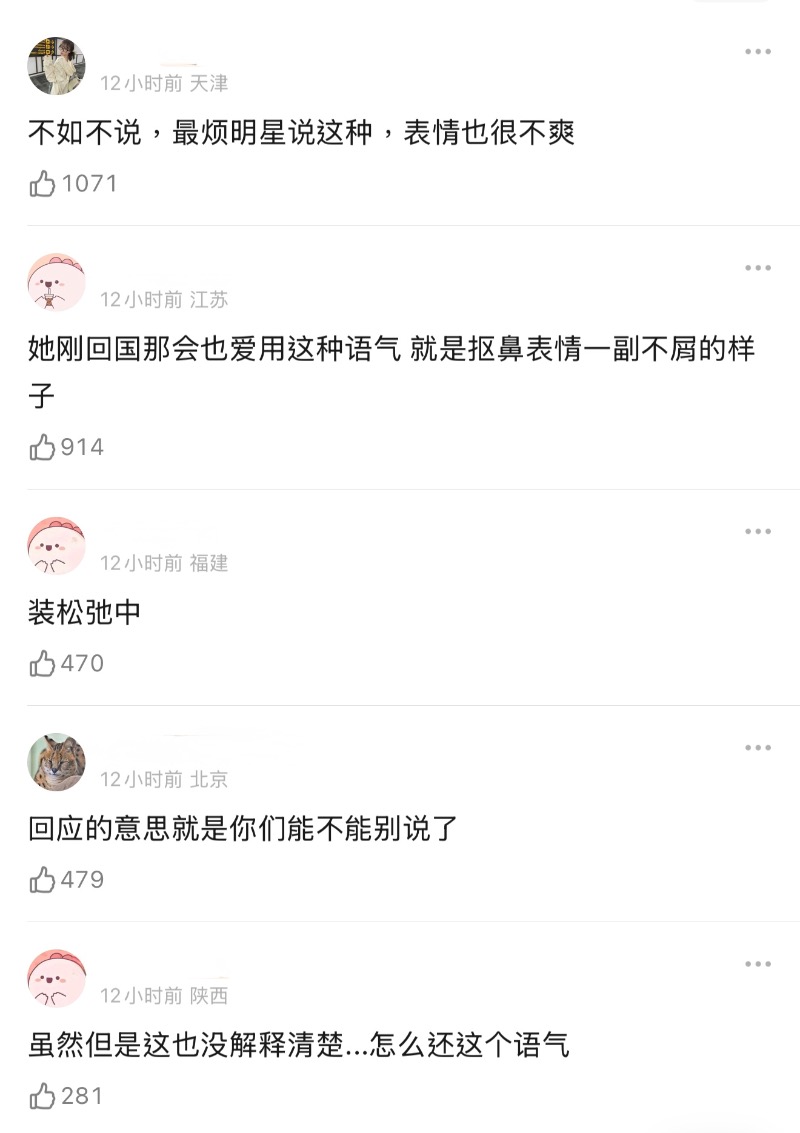Show more options for the 虽然但是 comment
Screen dimensions: 800x1133
pyautogui.click(x=757, y=964)
